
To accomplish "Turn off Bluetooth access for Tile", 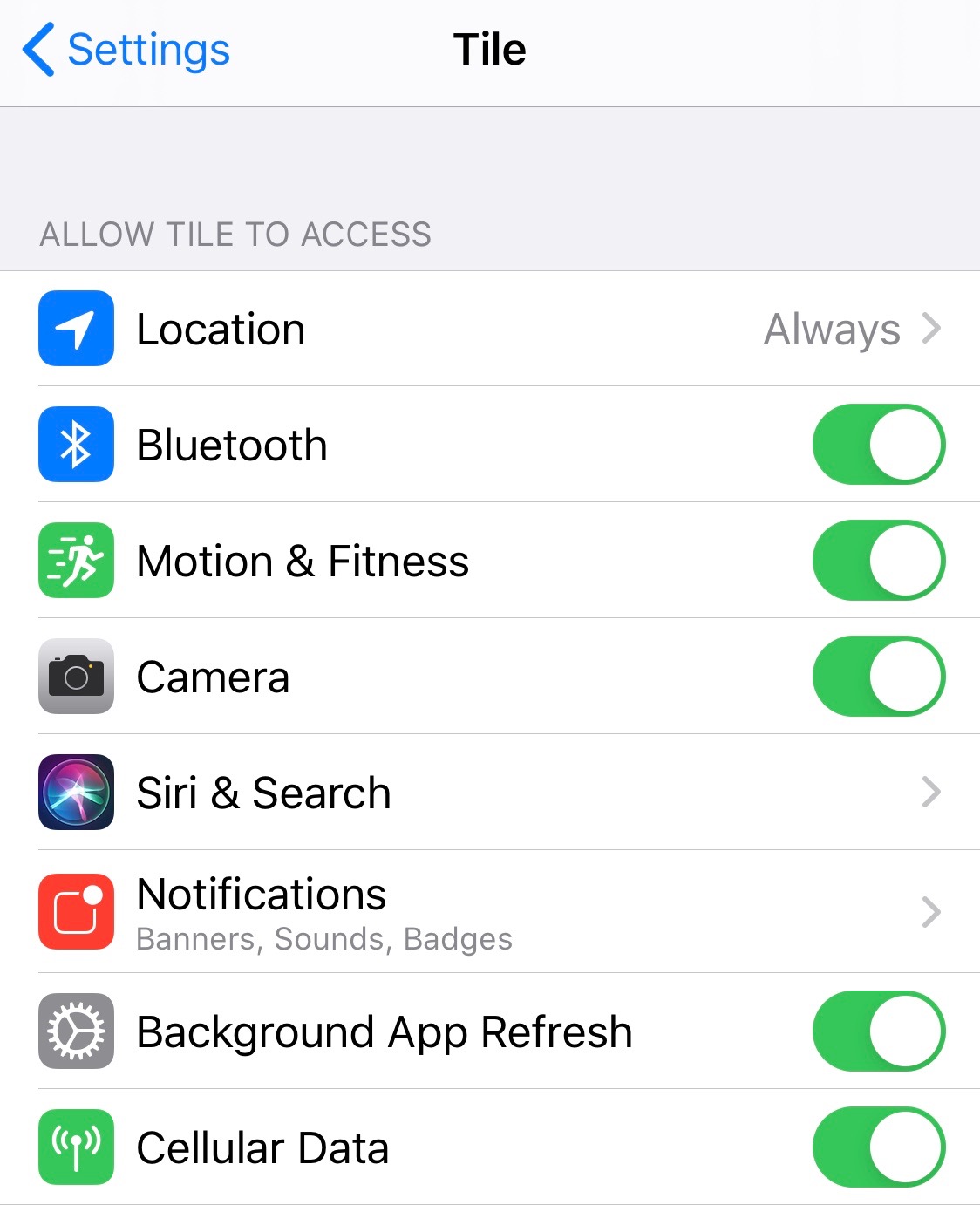I will (x=878, y=445).
